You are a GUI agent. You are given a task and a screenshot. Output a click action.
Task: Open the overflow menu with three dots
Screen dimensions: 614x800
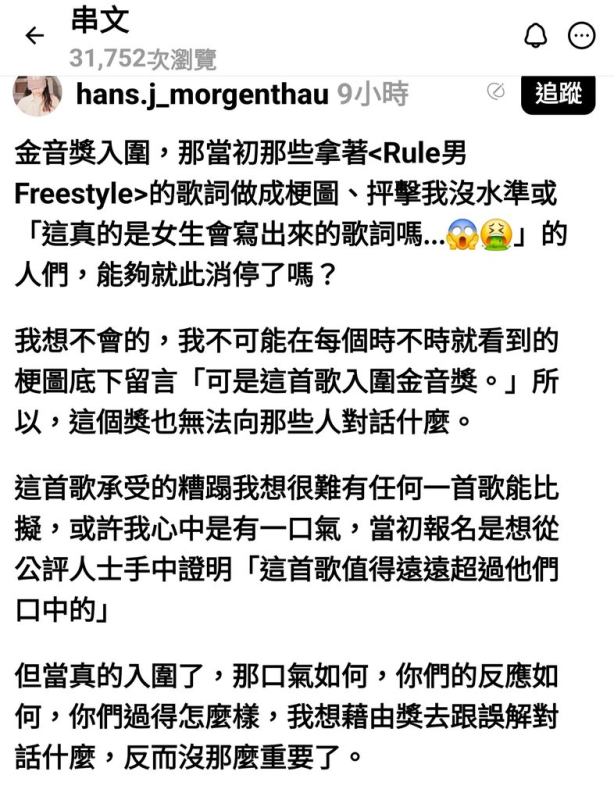[x=581, y=36]
